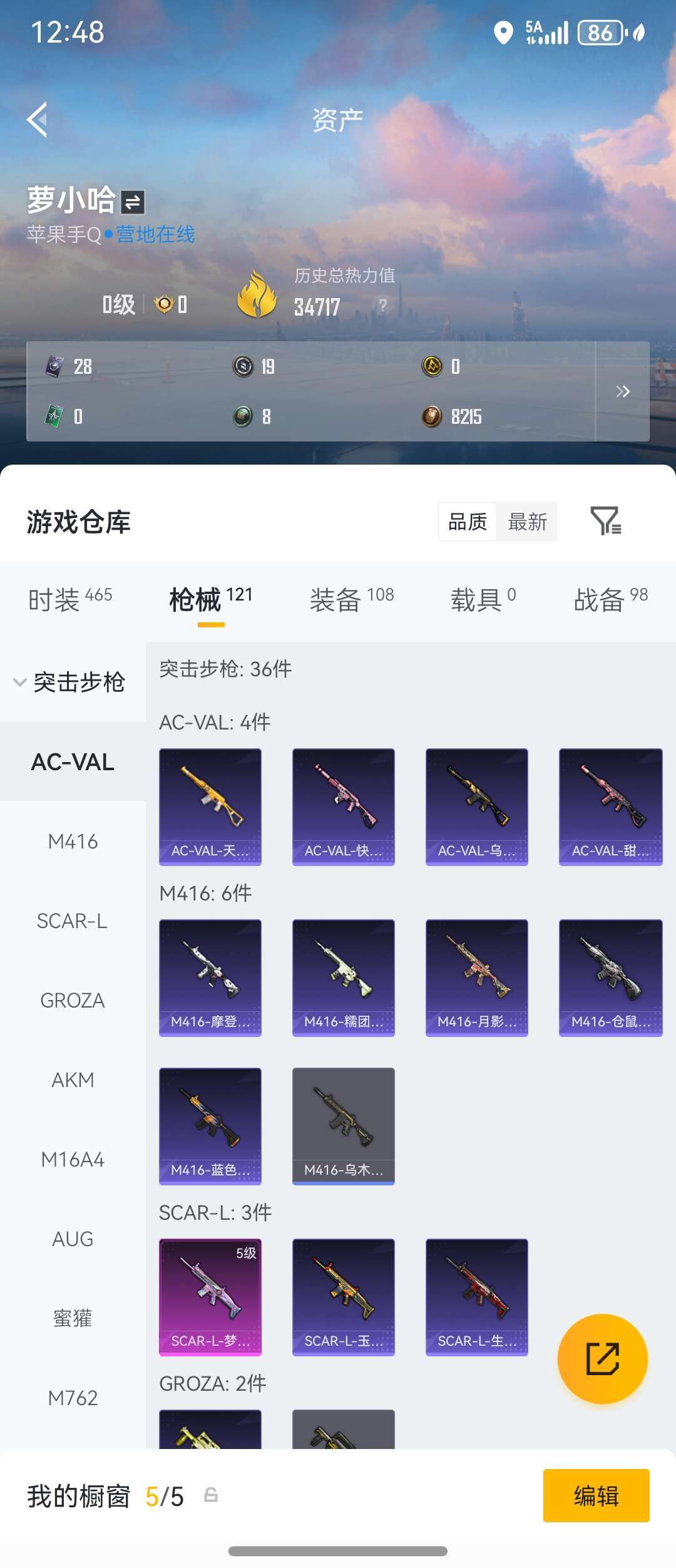Tap the account switch icon beside 萝小哈
Viewport: 676px width, 1568px height.
coord(133,202)
